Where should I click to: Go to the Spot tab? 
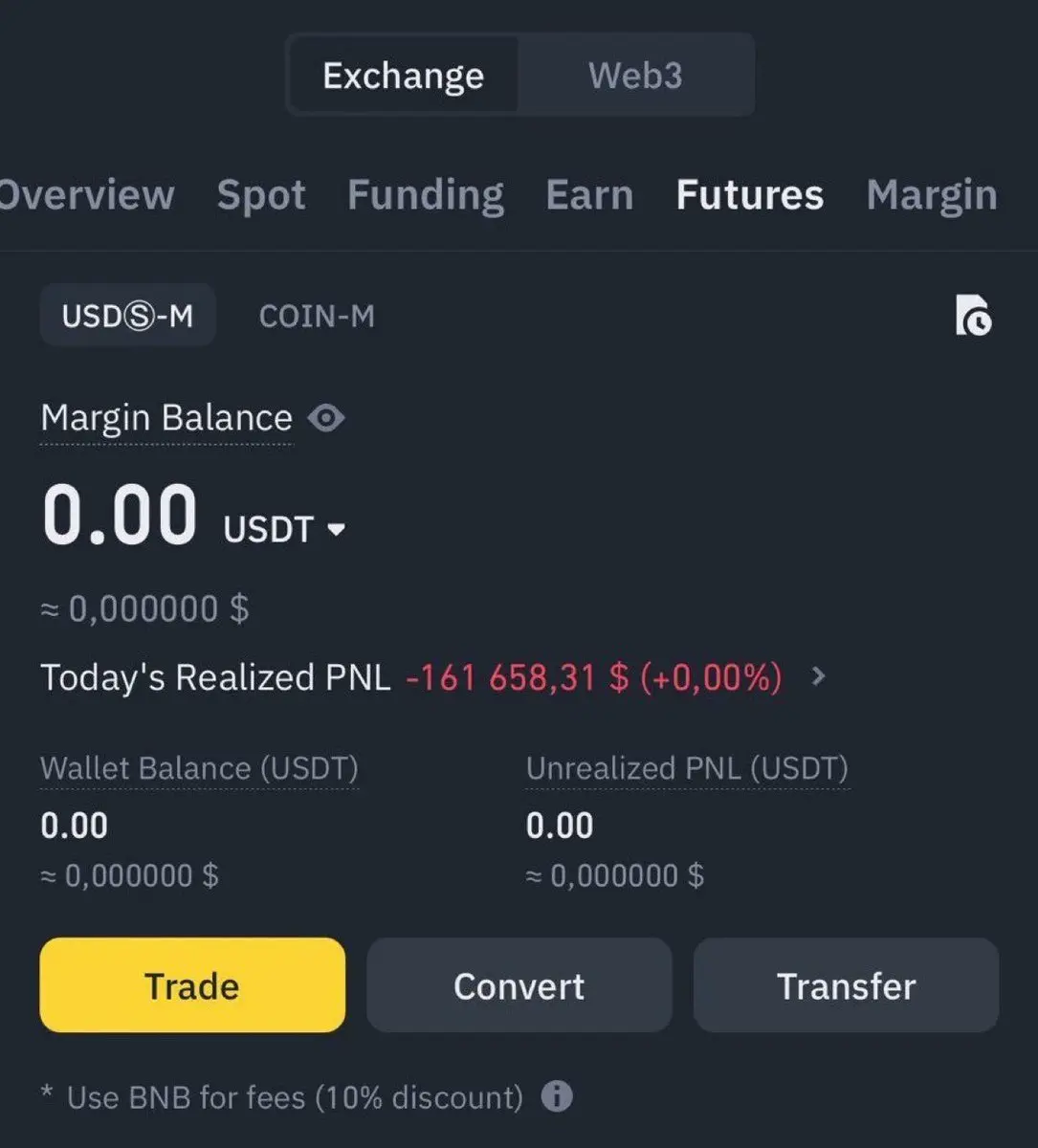(261, 195)
